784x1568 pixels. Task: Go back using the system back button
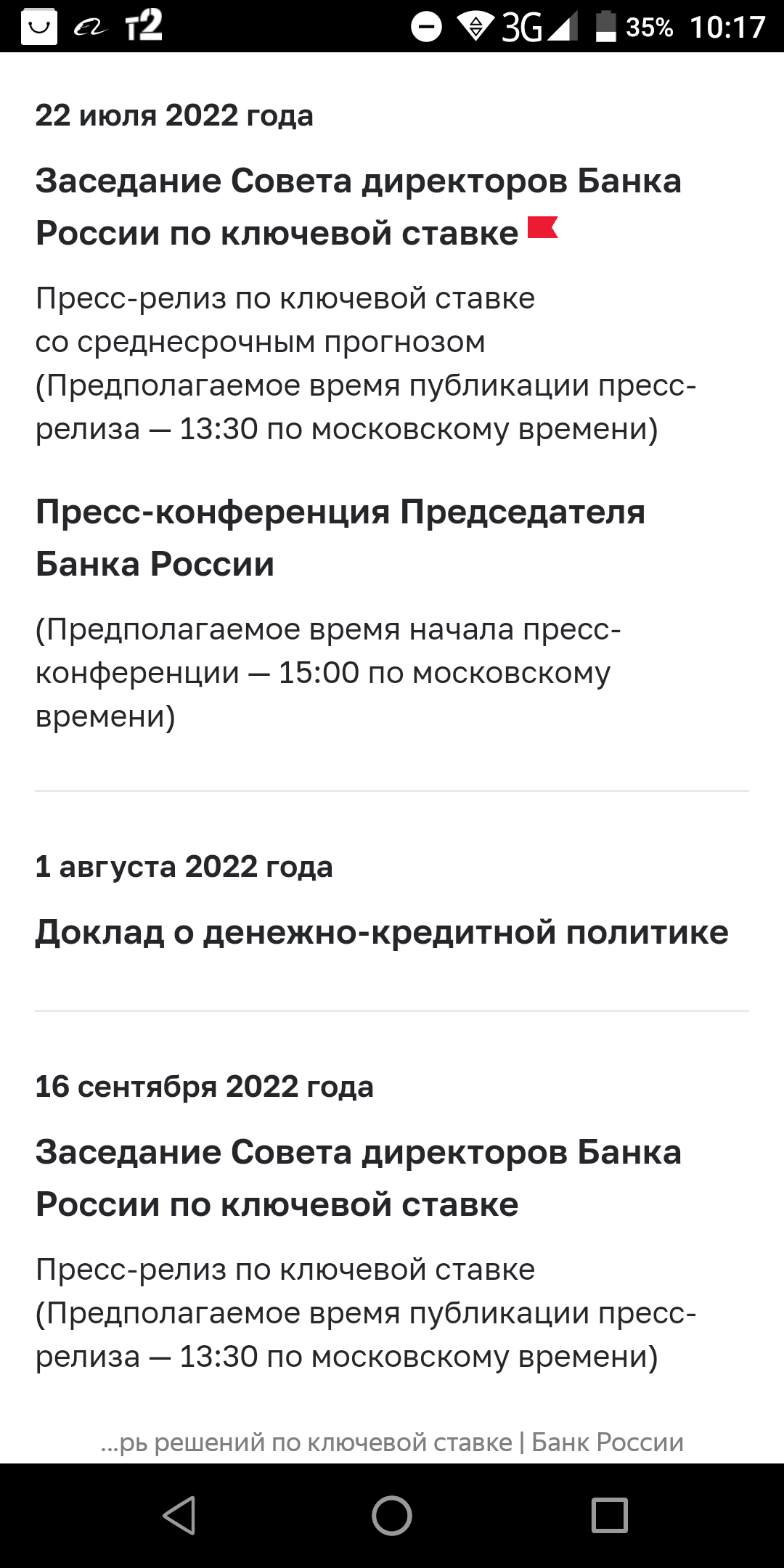coord(179,1515)
